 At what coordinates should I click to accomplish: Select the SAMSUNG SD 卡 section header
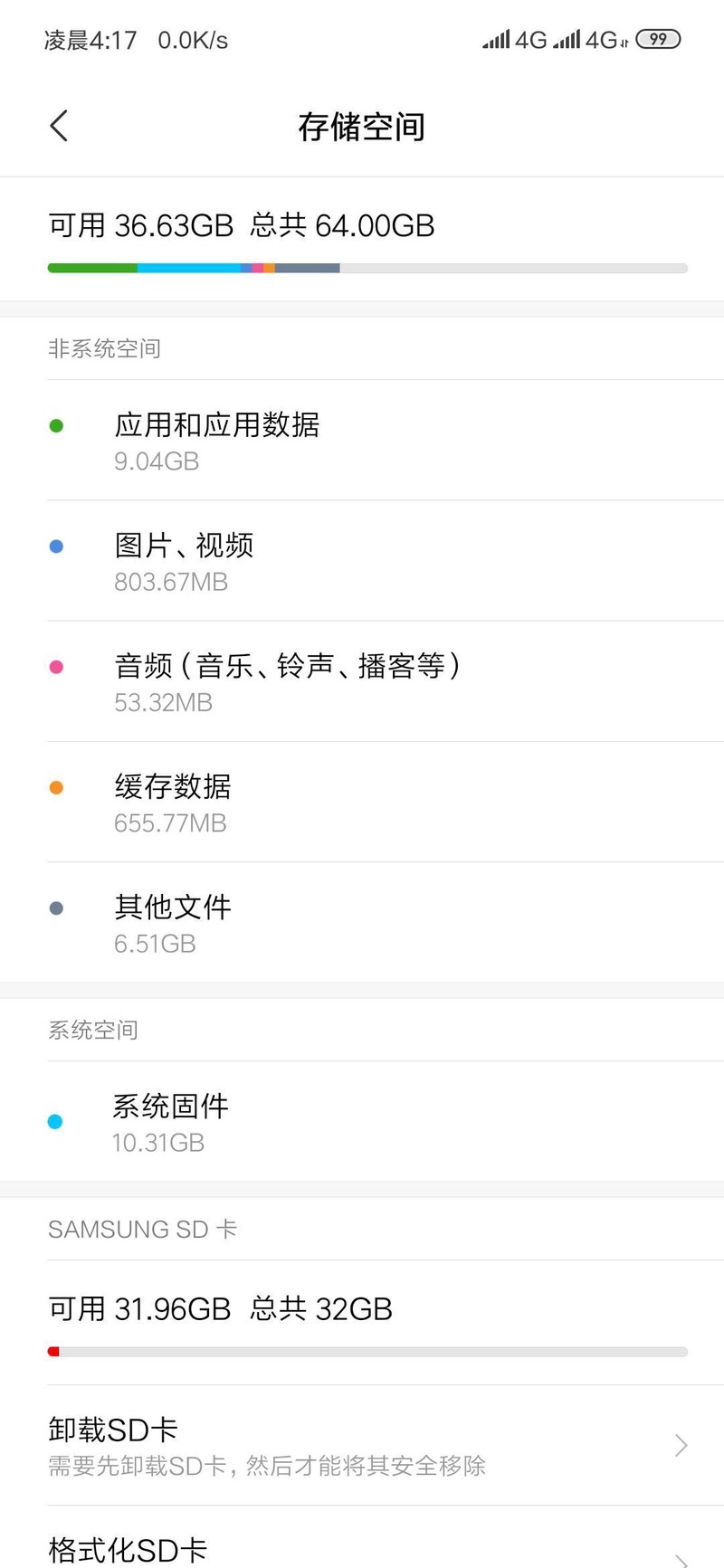tap(142, 1229)
